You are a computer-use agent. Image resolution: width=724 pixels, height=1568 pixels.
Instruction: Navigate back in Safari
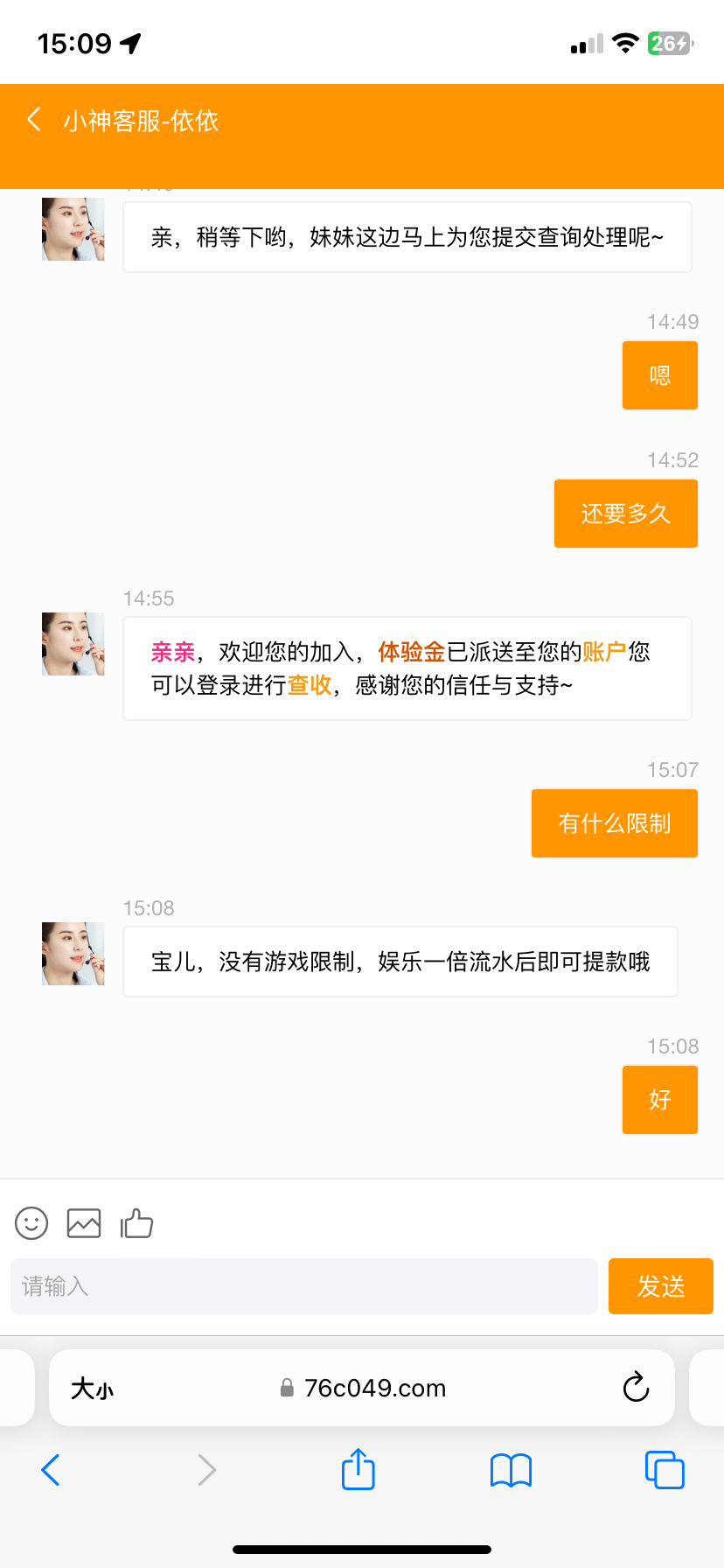coord(51,1470)
